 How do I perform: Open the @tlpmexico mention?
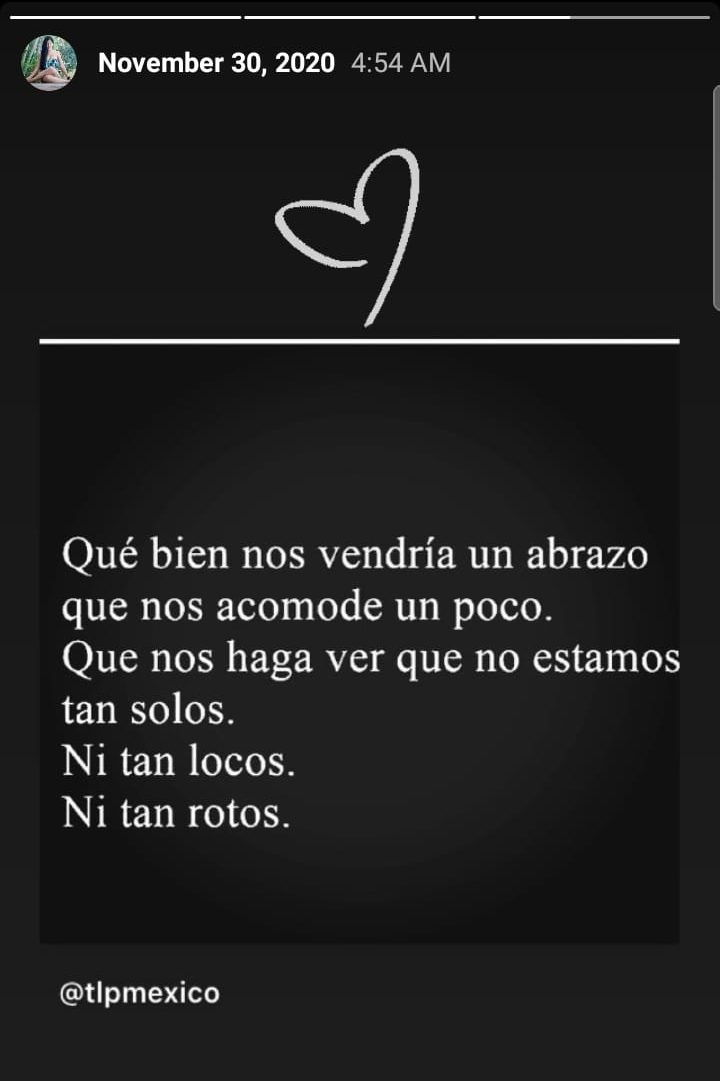(x=139, y=994)
